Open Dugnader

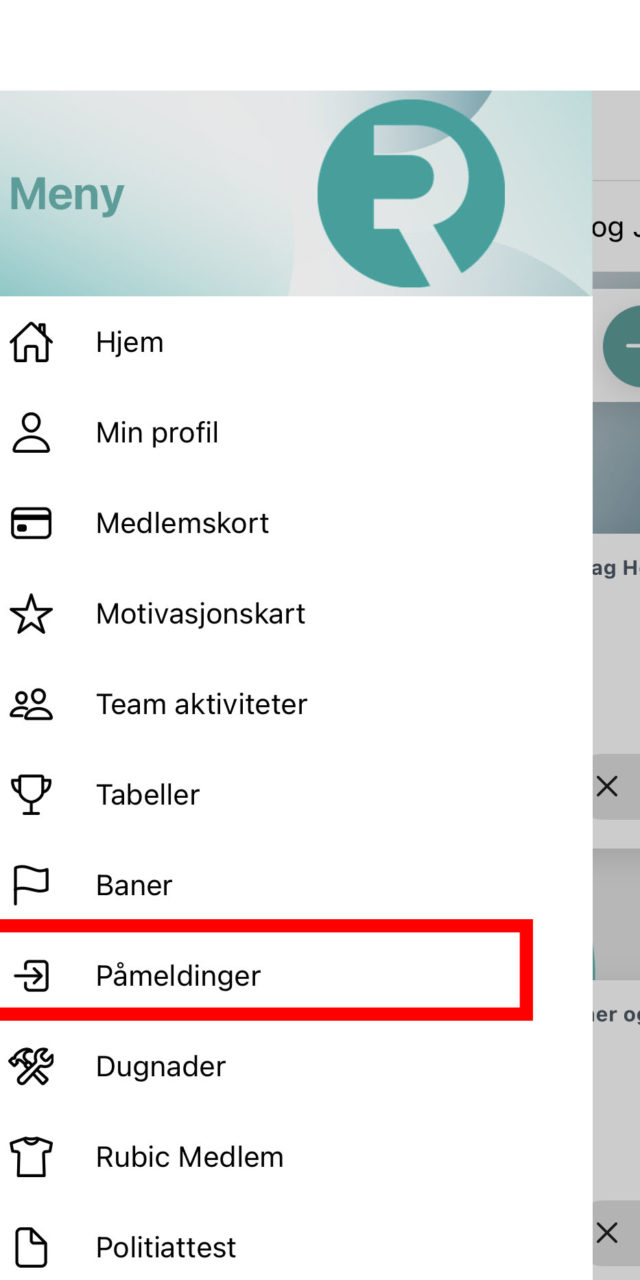pos(296,1066)
